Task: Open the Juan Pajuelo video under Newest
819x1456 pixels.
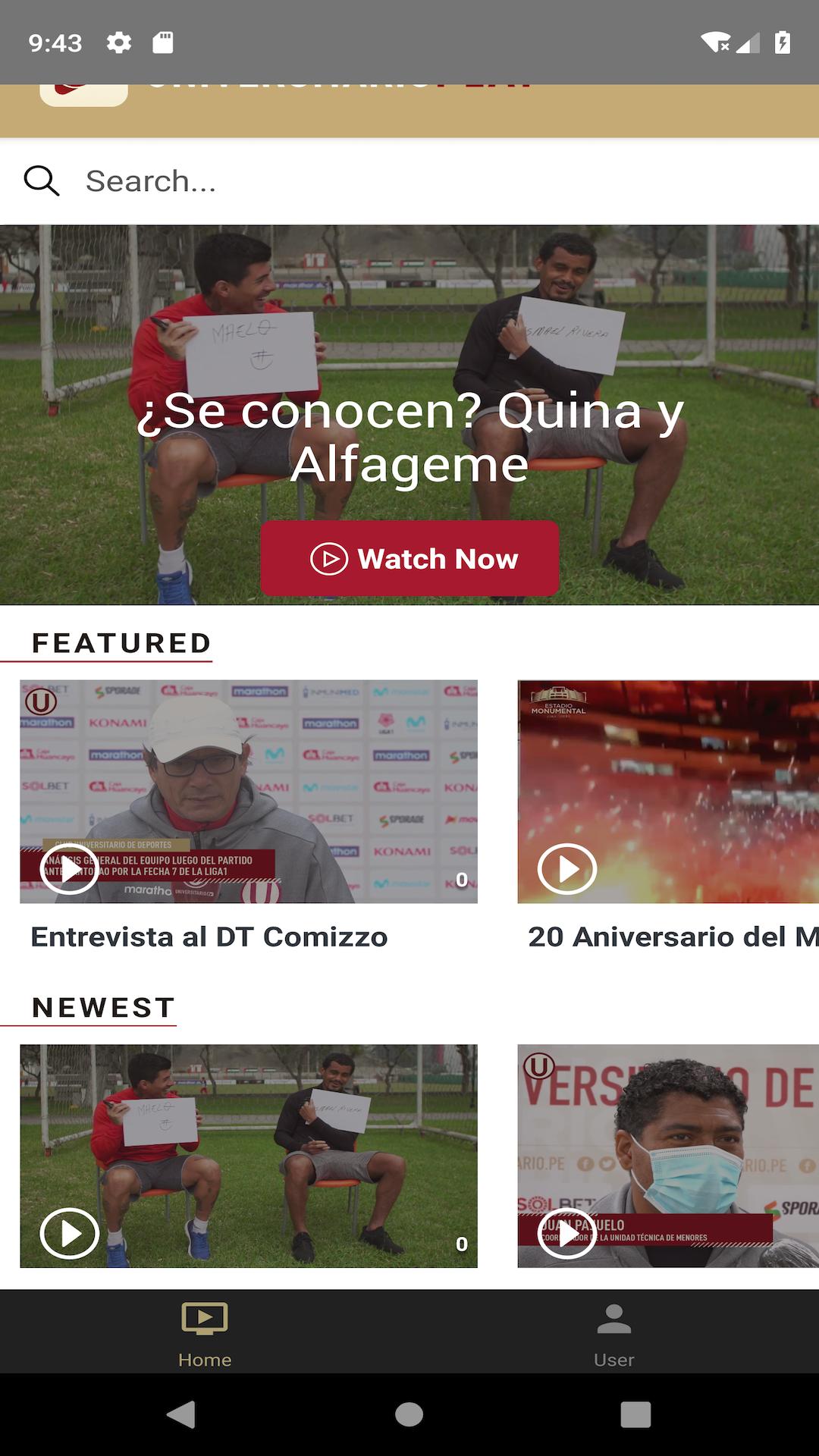Action: click(667, 1156)
